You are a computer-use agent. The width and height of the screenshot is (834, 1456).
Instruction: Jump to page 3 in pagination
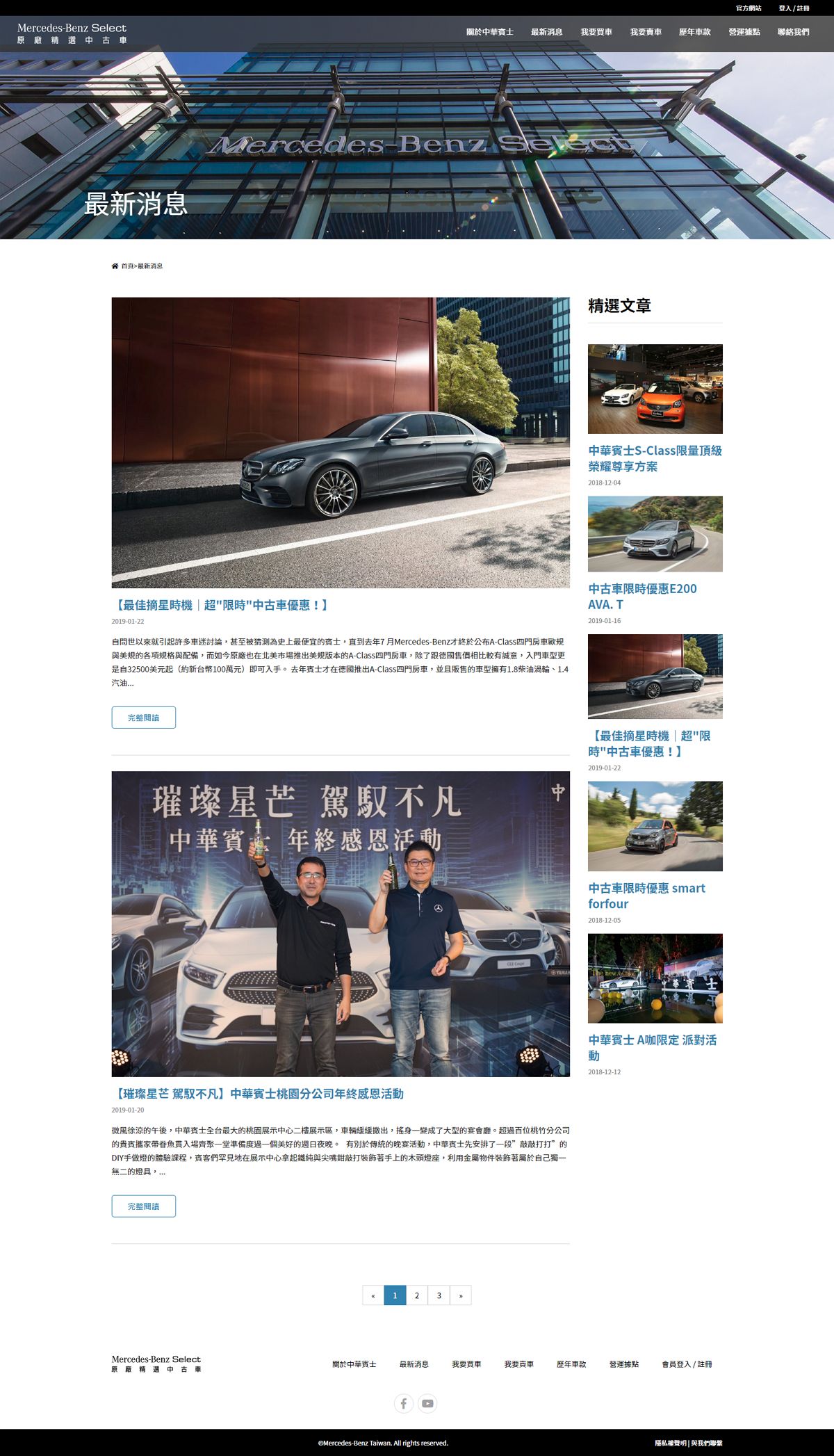click(439, 1295)
